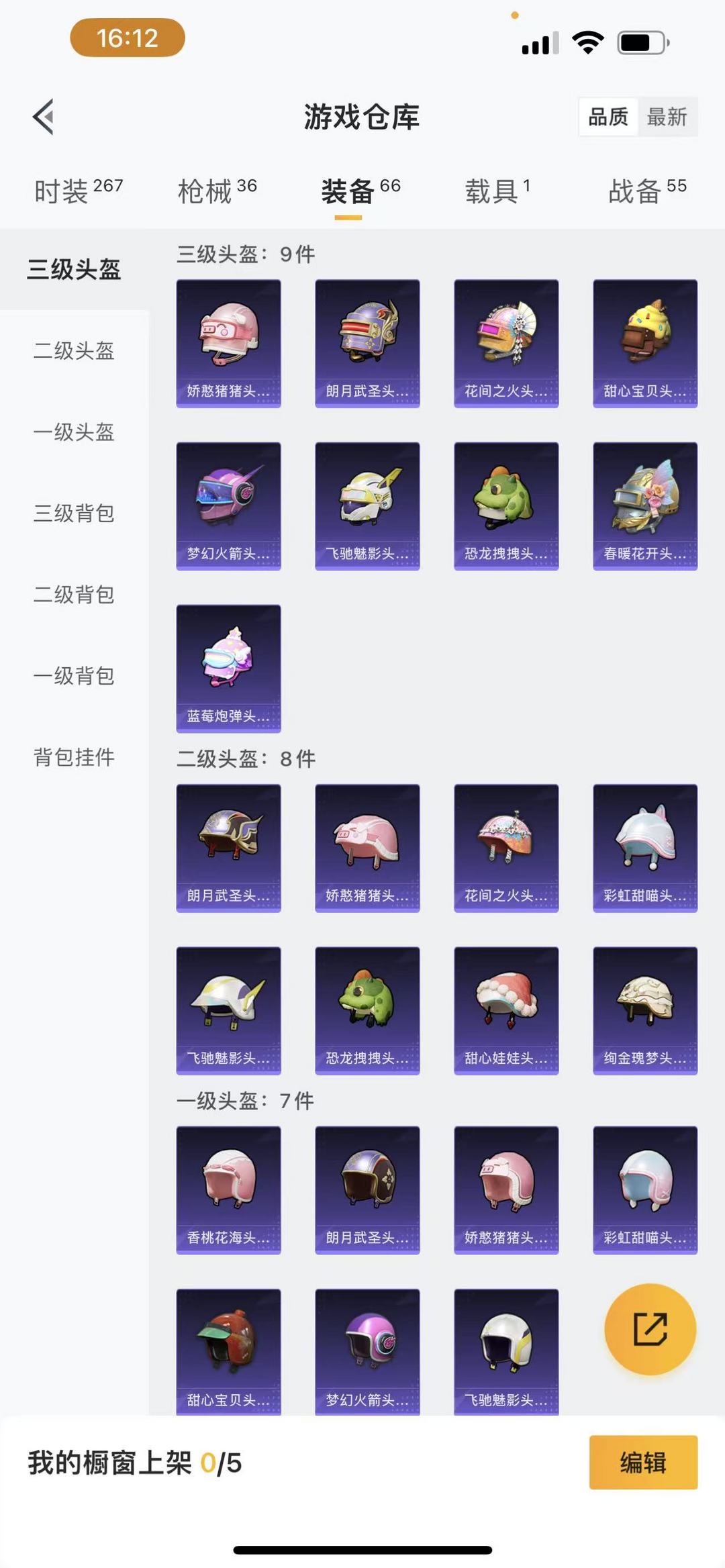725x1568 pixels.
Task: Jump to 二级背包 category
Action: pyautogui.click(x=74, y=594)
